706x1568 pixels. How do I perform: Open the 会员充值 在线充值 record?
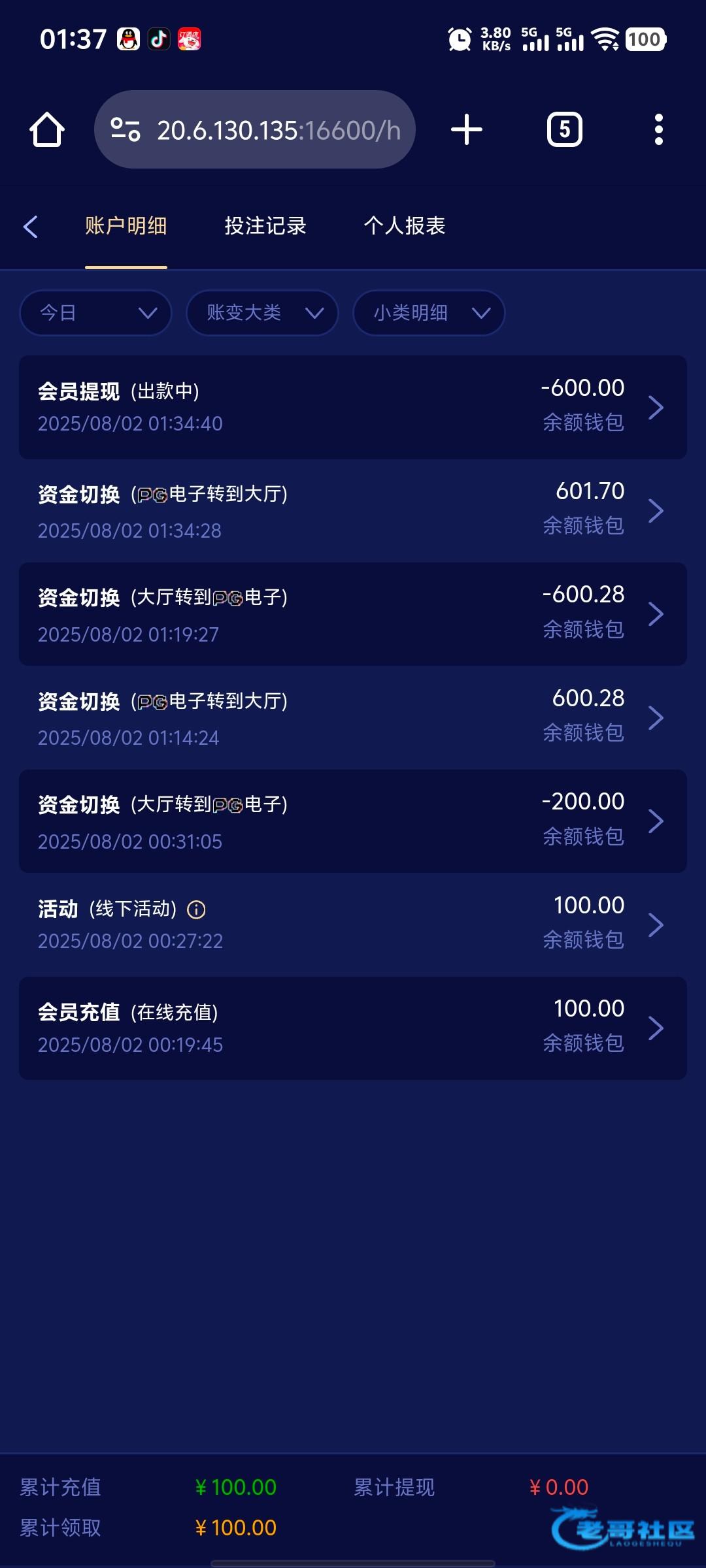353,1028
